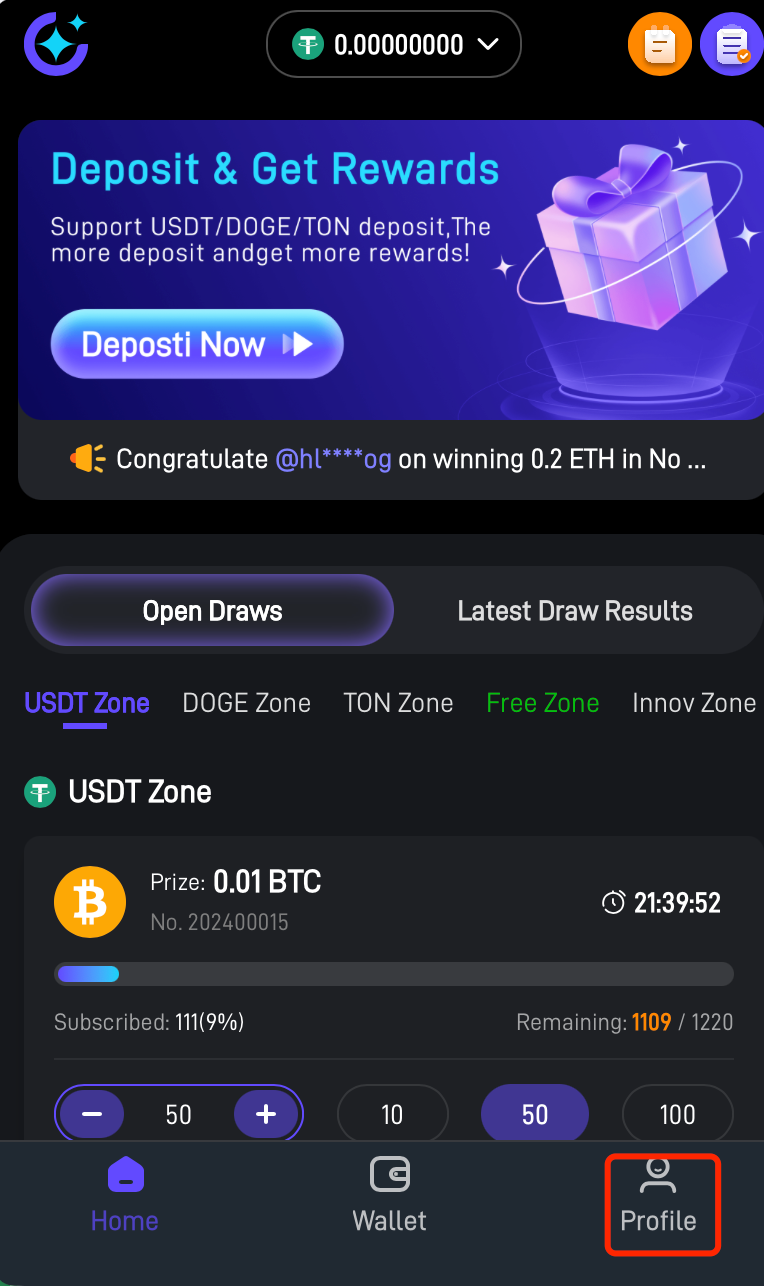Choose quantity 10 chip
764x1286 pixels.
[x=392, y=1114]
